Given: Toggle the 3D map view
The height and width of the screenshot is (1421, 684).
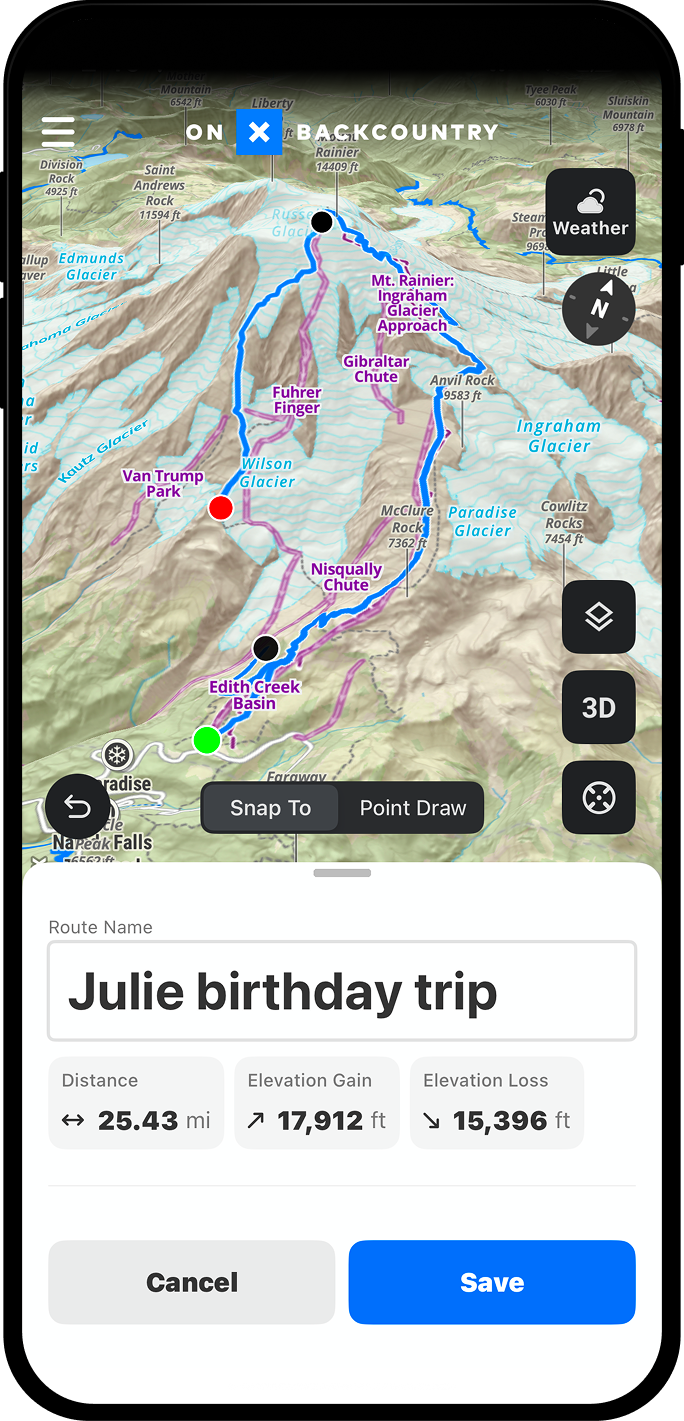Looking at the screenshot, I should (x=598, y=708).
